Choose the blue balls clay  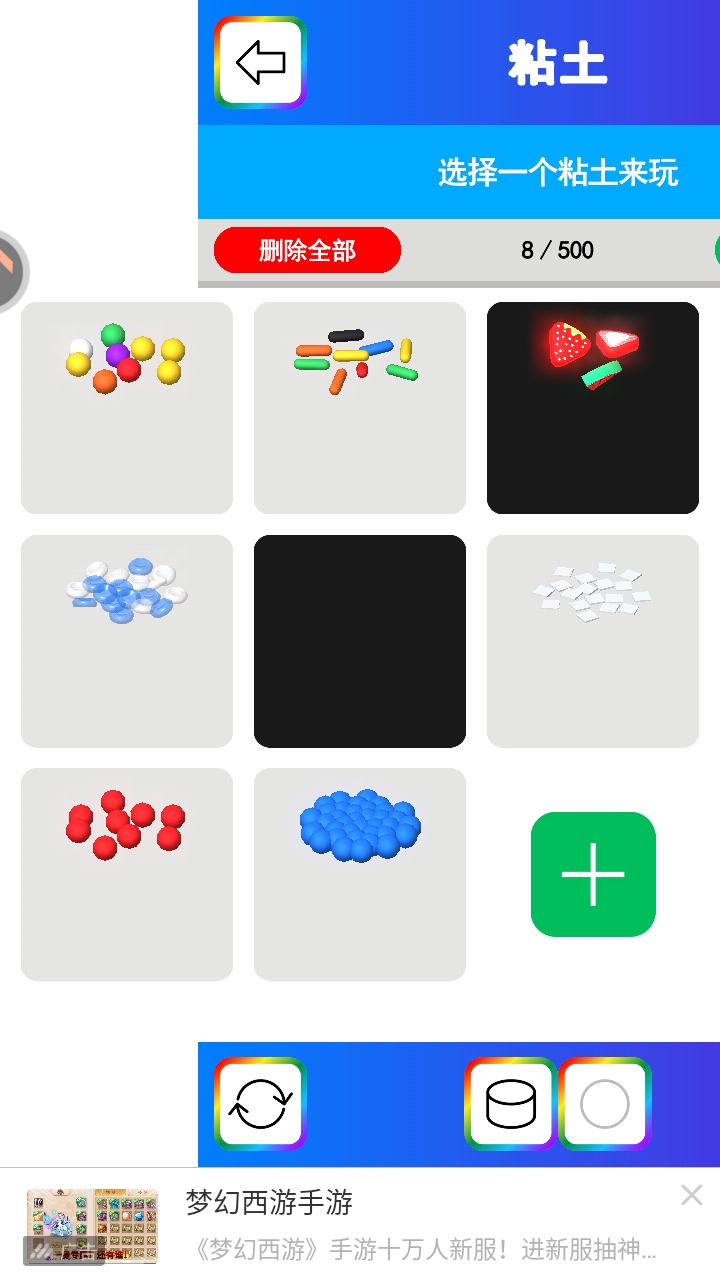(x=360, y=874)
